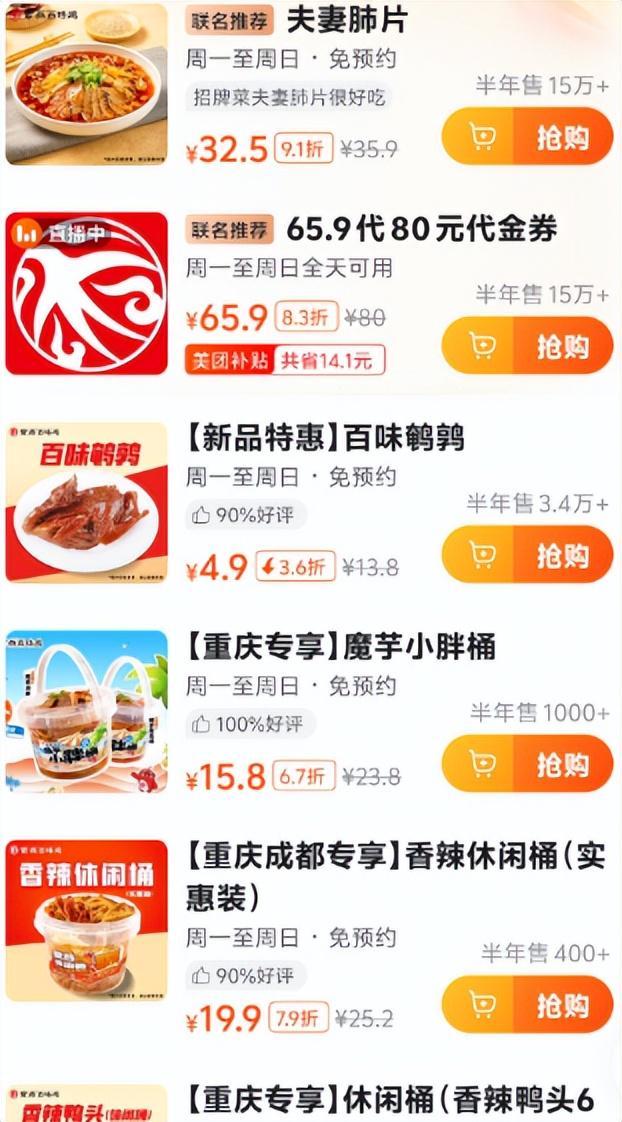Open the live-streaming voucher thumbnail
The height and width of the screenshot is (1122, 622).
[x=87, y=293]
